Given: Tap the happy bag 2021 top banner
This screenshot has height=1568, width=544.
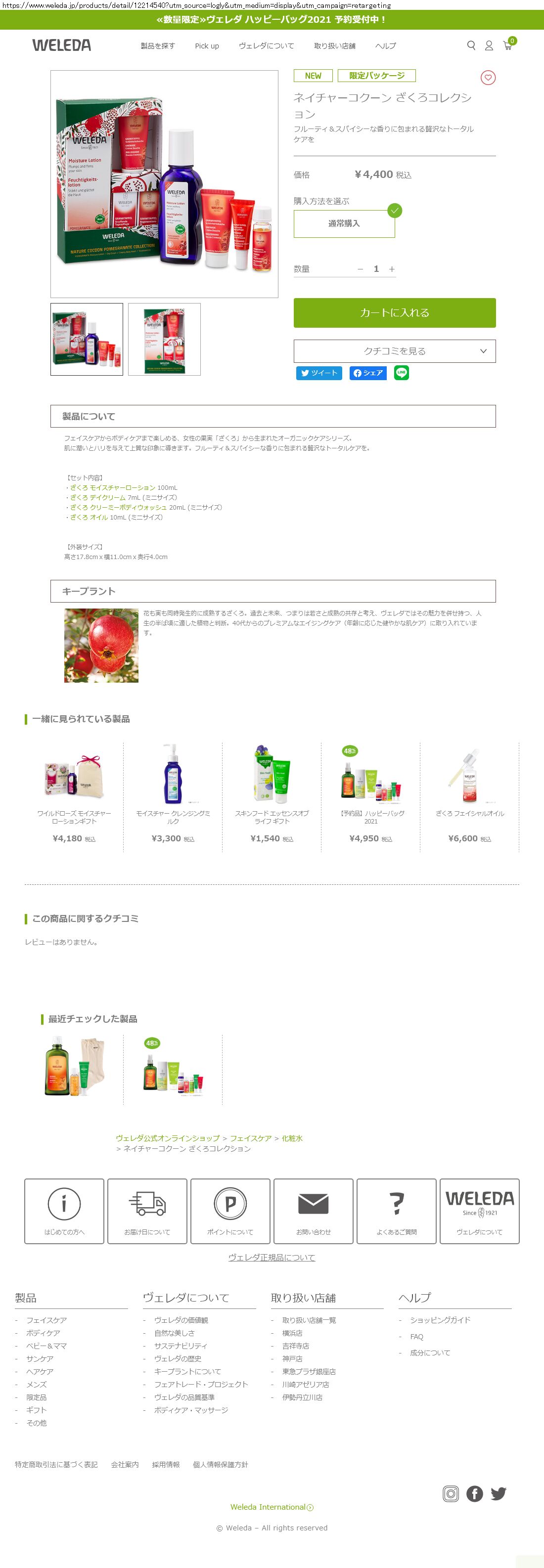Looking at the screenshot, I should tap(272, 19).
